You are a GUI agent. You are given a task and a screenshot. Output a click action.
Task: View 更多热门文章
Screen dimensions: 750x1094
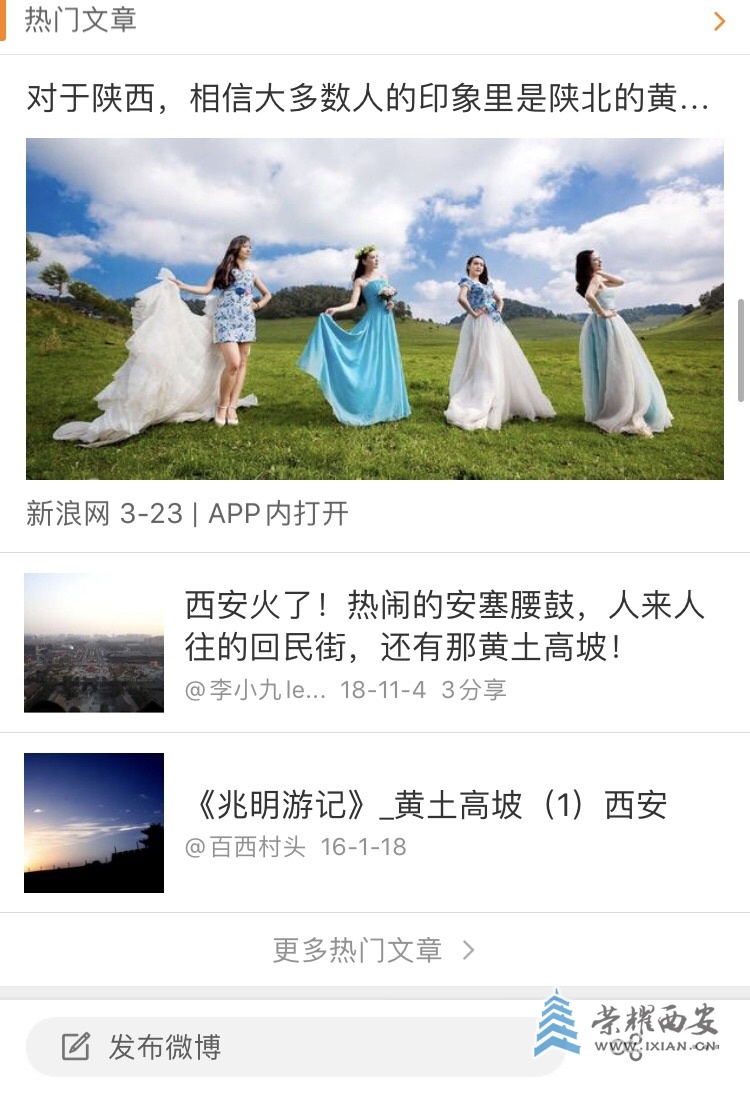coord(374,950)
